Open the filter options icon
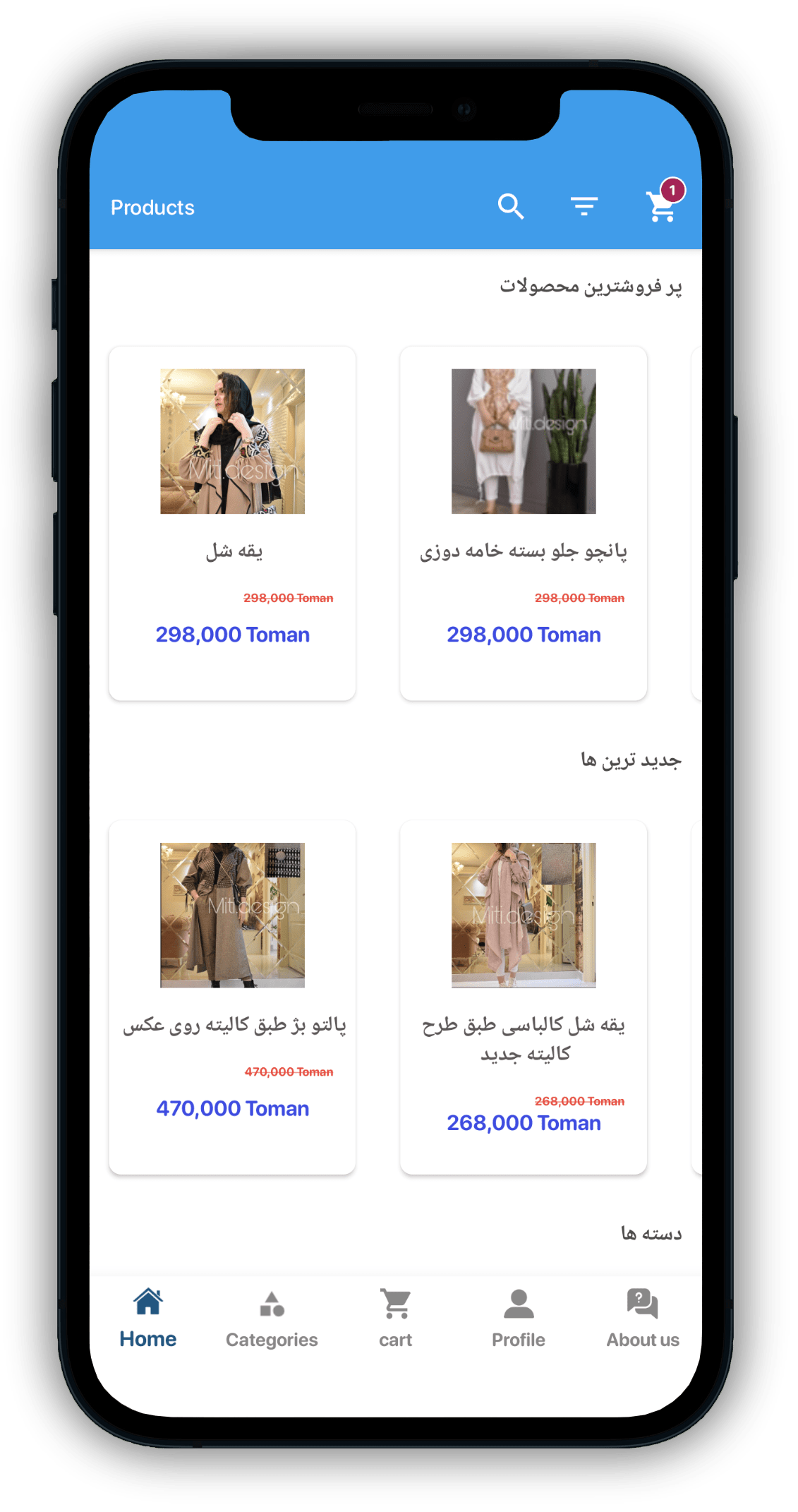 [584, 207]
